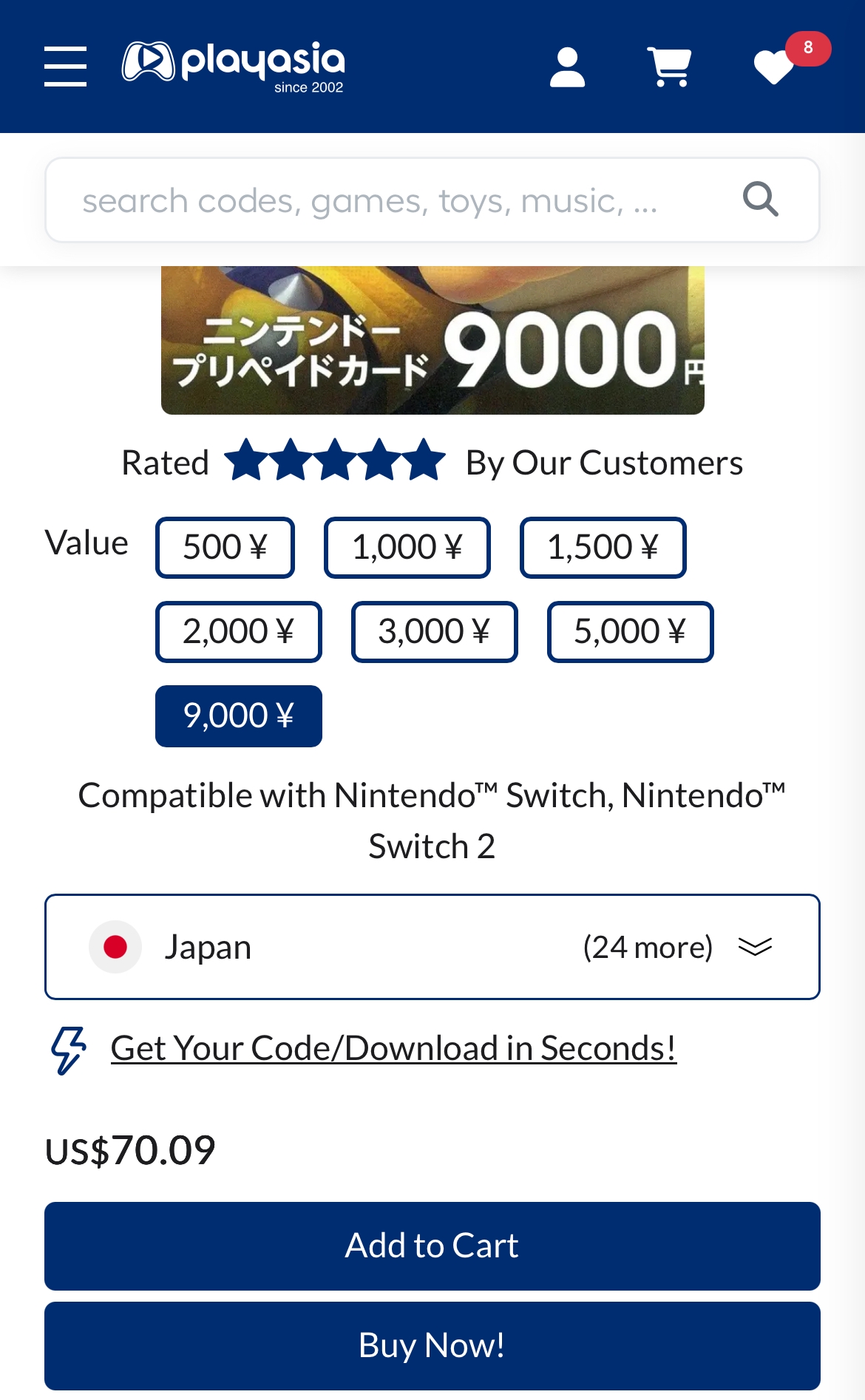865x1400 pixels.
Task: Select the 1,000 ¥ value
Action: 407,548
